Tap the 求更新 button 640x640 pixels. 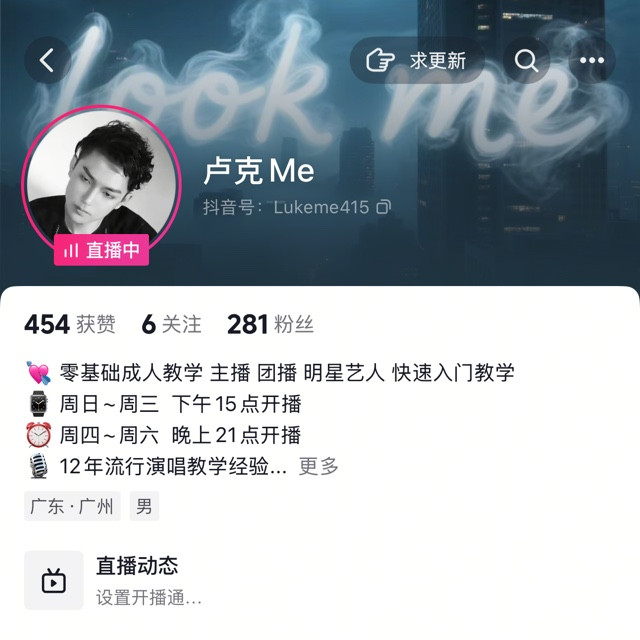[417, 61]
